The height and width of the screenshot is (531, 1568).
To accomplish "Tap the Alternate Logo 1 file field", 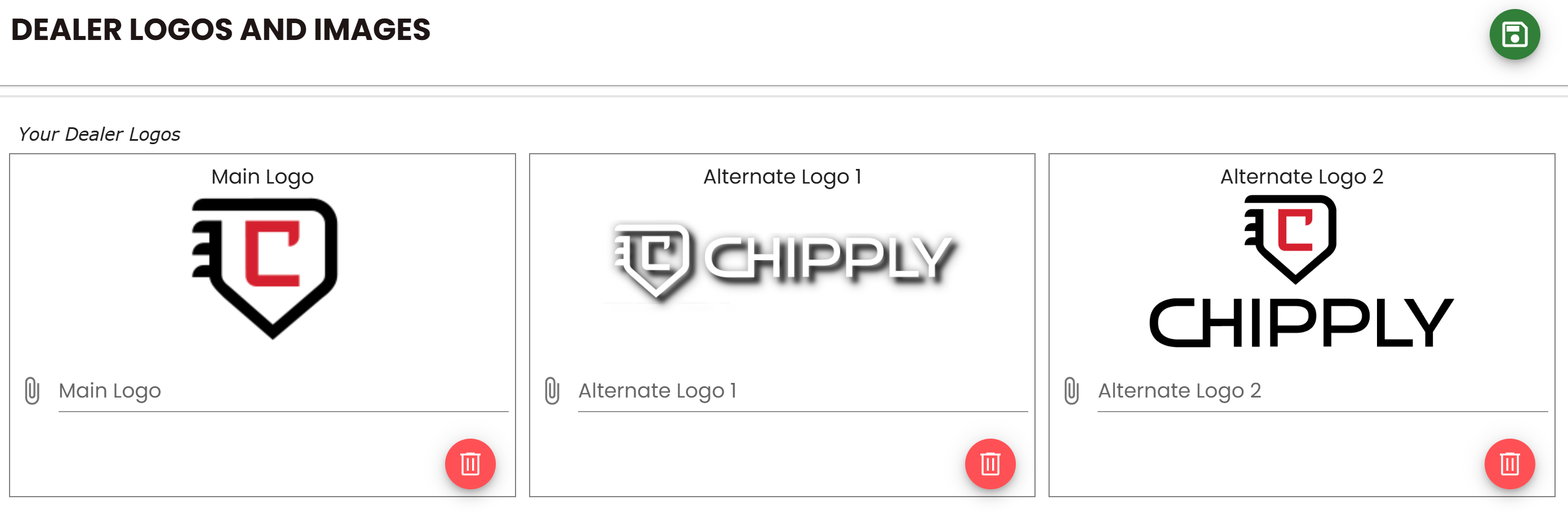I will [802, 390].
